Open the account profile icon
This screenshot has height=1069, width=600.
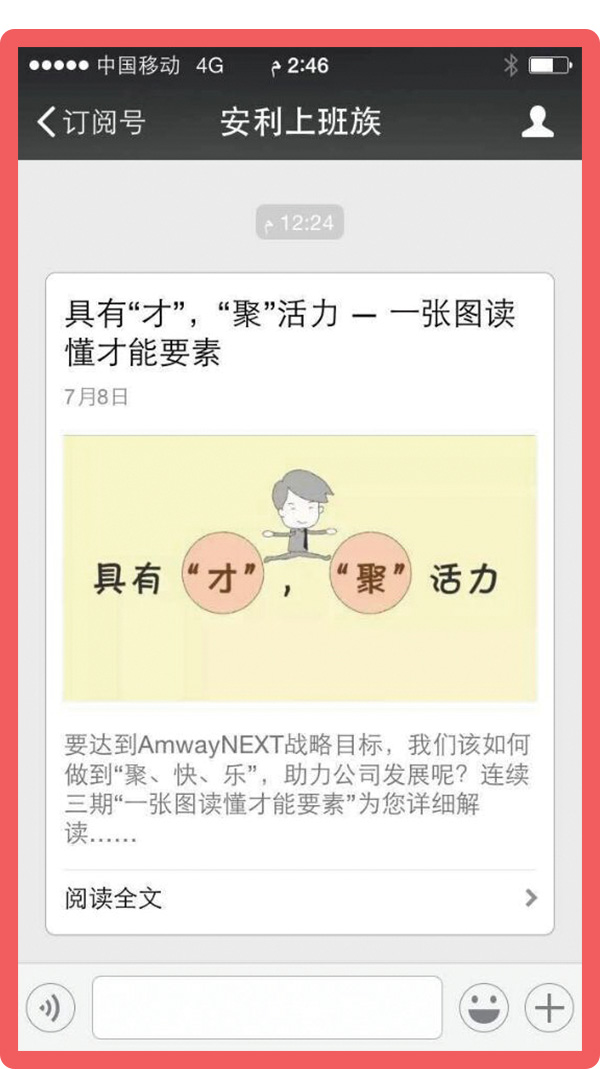(538, 122)
